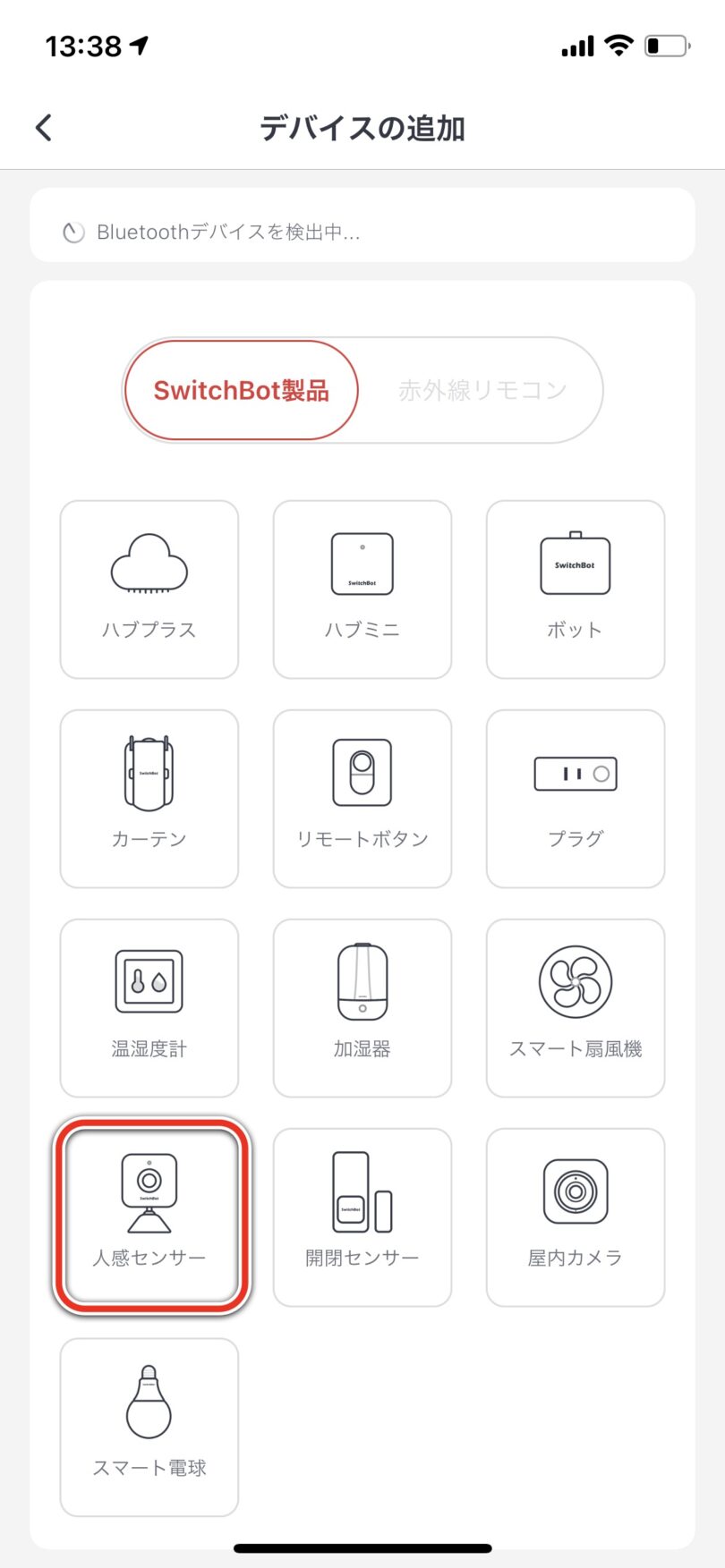This screenshot has height=1568, width=725.
Task: Add a スマート電球 device
Action: click(x=149, y=1428)
